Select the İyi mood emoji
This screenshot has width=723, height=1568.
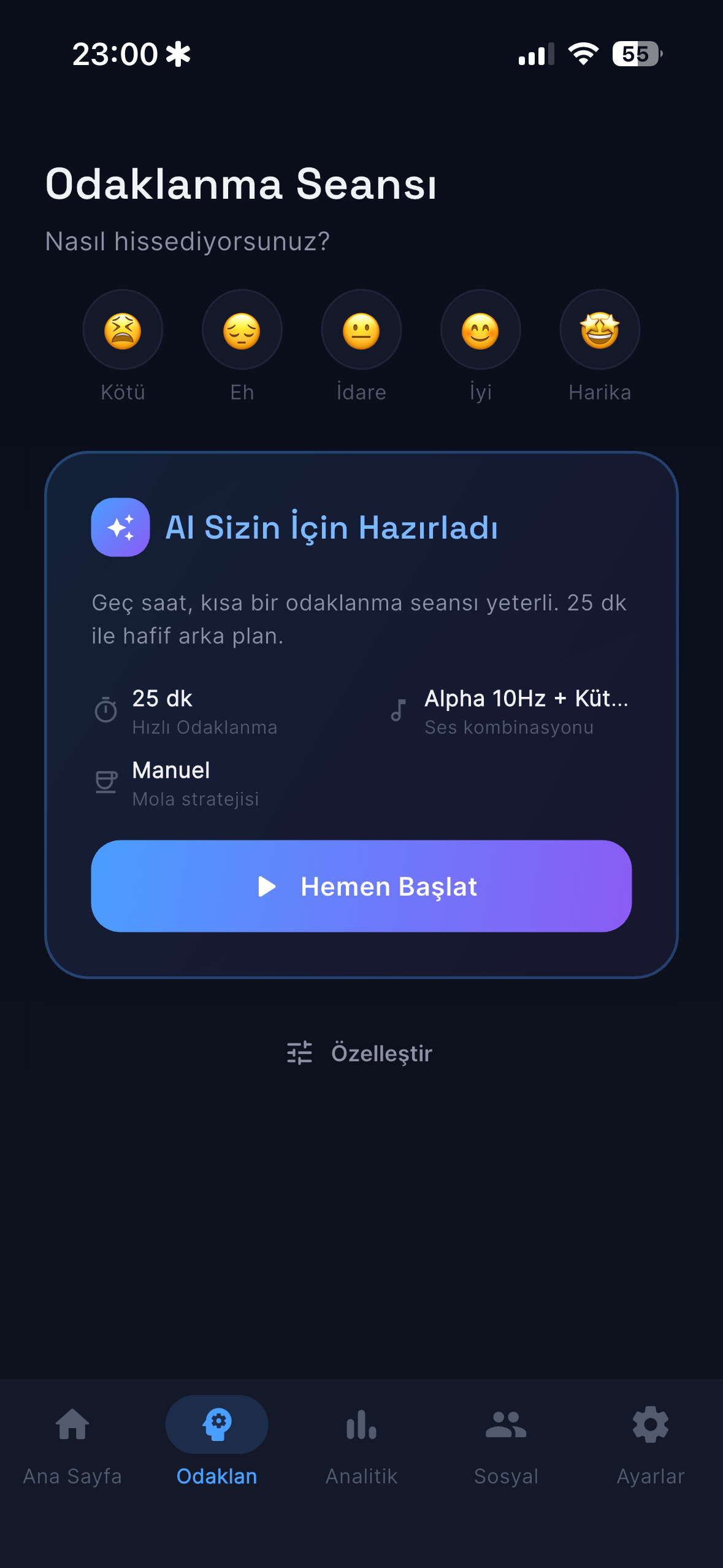point(480,331)
